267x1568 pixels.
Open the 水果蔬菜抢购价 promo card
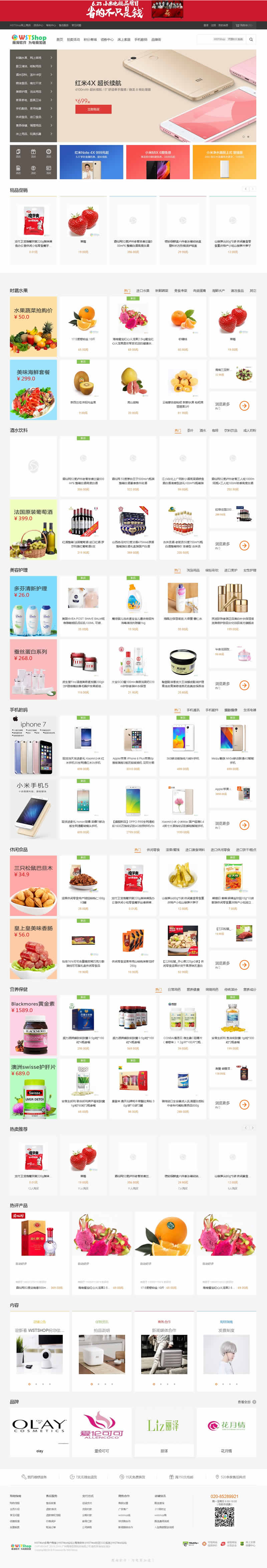pyautogui.click(x=33, y=327)
